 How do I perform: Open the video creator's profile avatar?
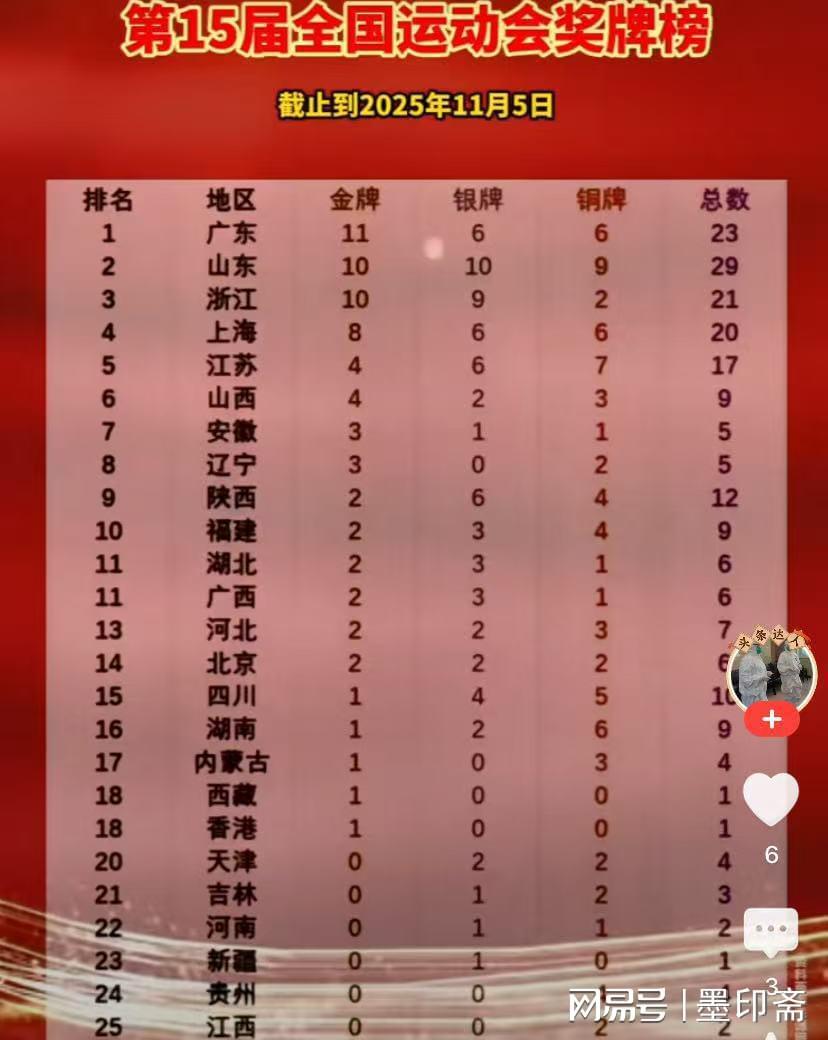(771, 670)
